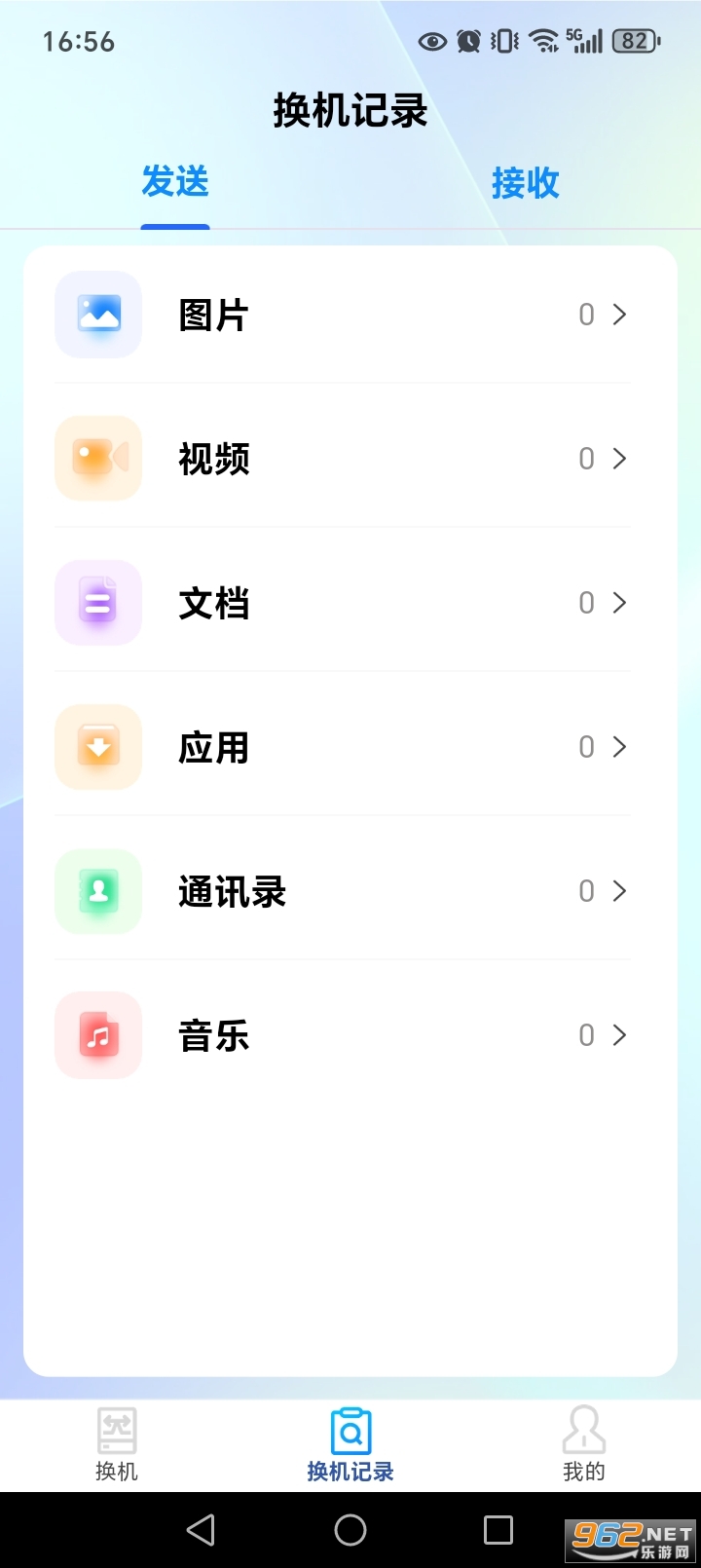The height and width of the screenshot is (1568, 701).
Task: Tap the Android home button
Action: tap(350, 1529)
